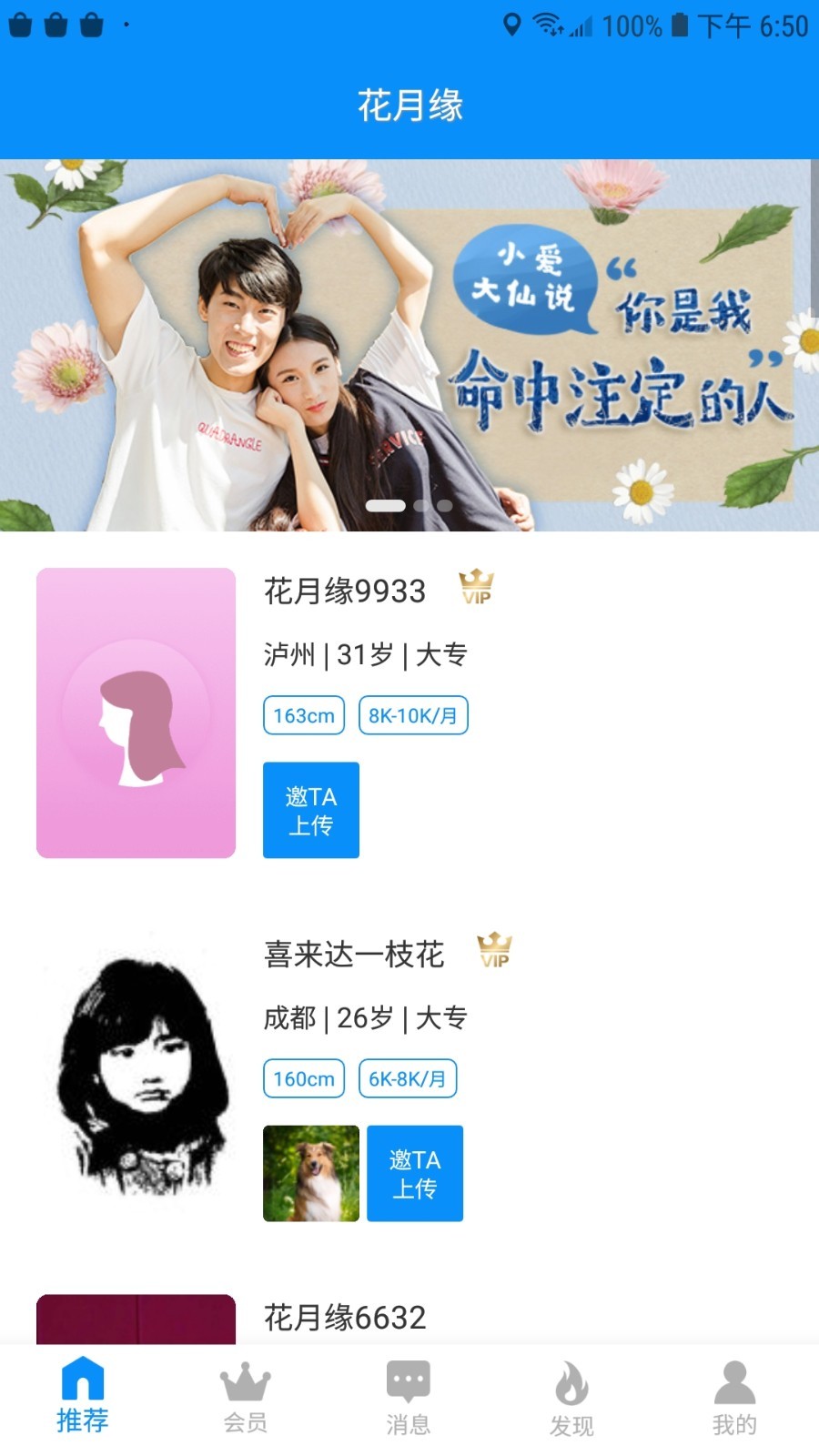Go to the 推荐 tab
The image size is (819, 1456).
click(x=83, y=1399)
